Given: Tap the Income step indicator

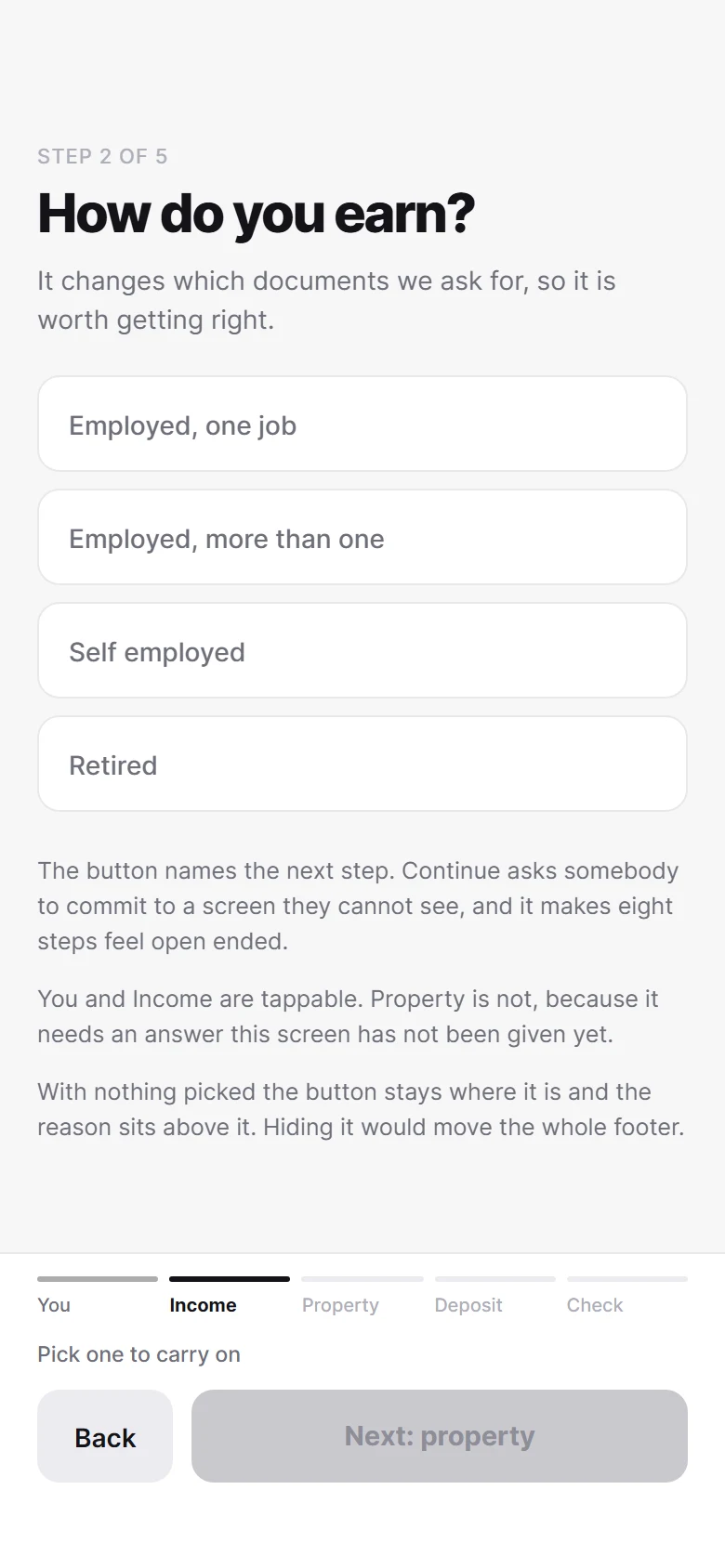Looking at the screenshot, I should [230, 1296].
